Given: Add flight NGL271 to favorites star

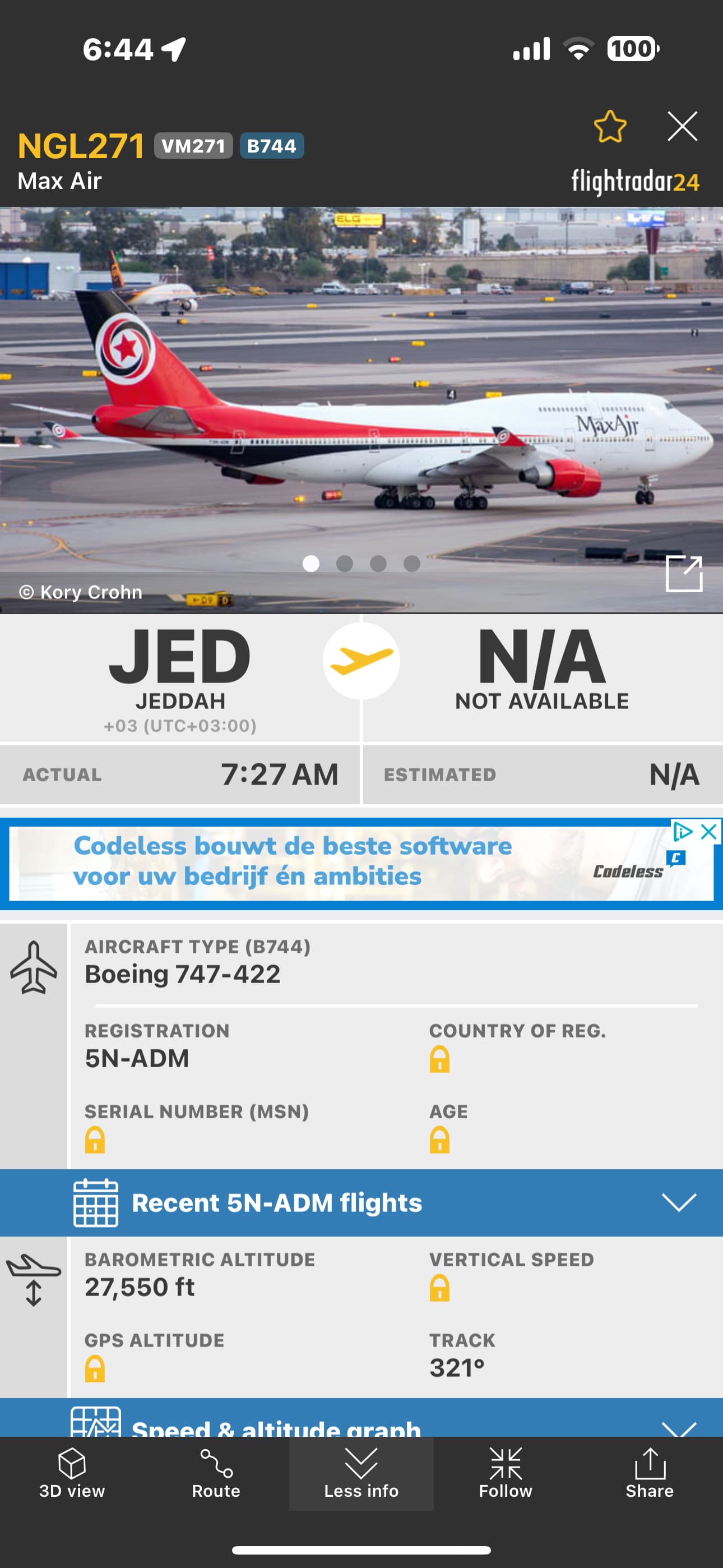Looking at the screenshot, I should click(x=609, y=127).
